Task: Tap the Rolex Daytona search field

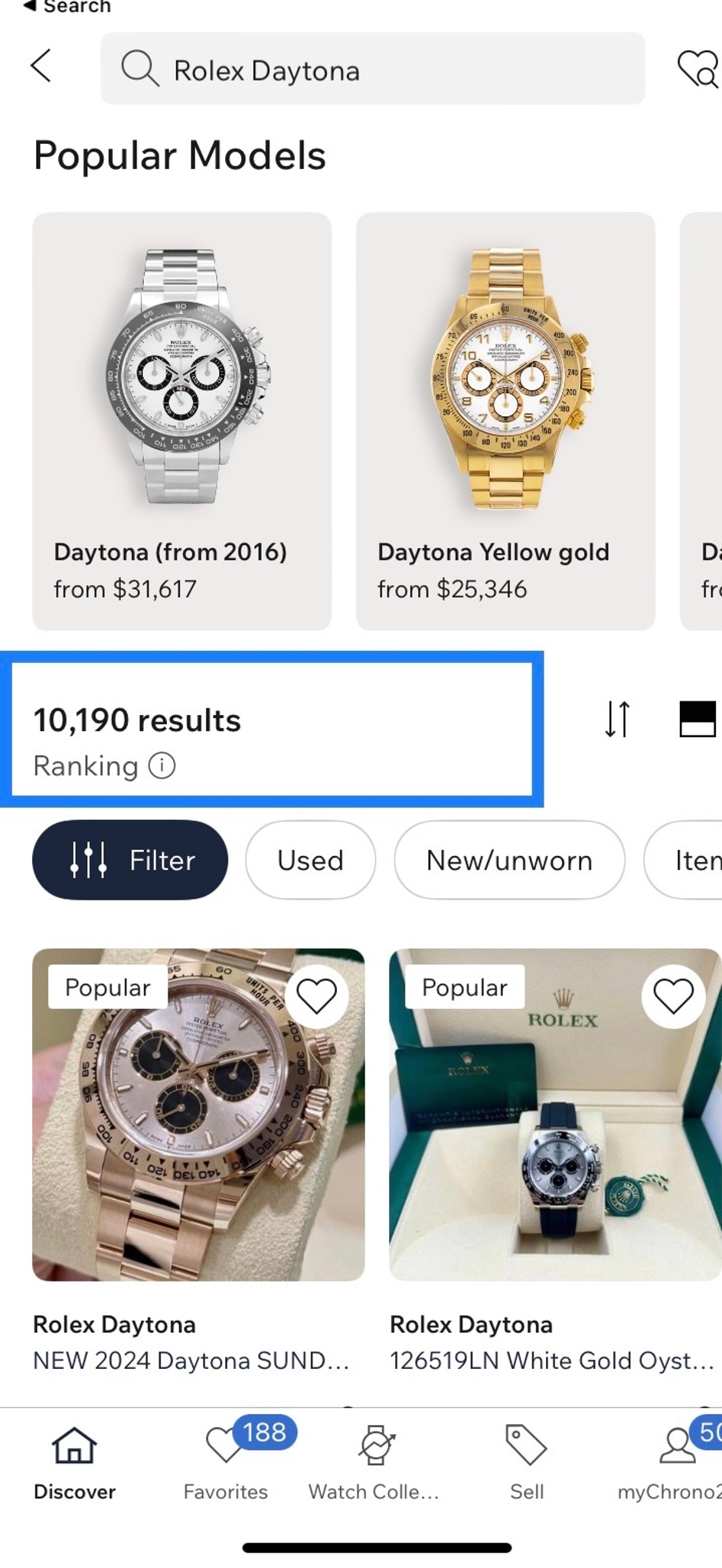Action: (372, 70)
